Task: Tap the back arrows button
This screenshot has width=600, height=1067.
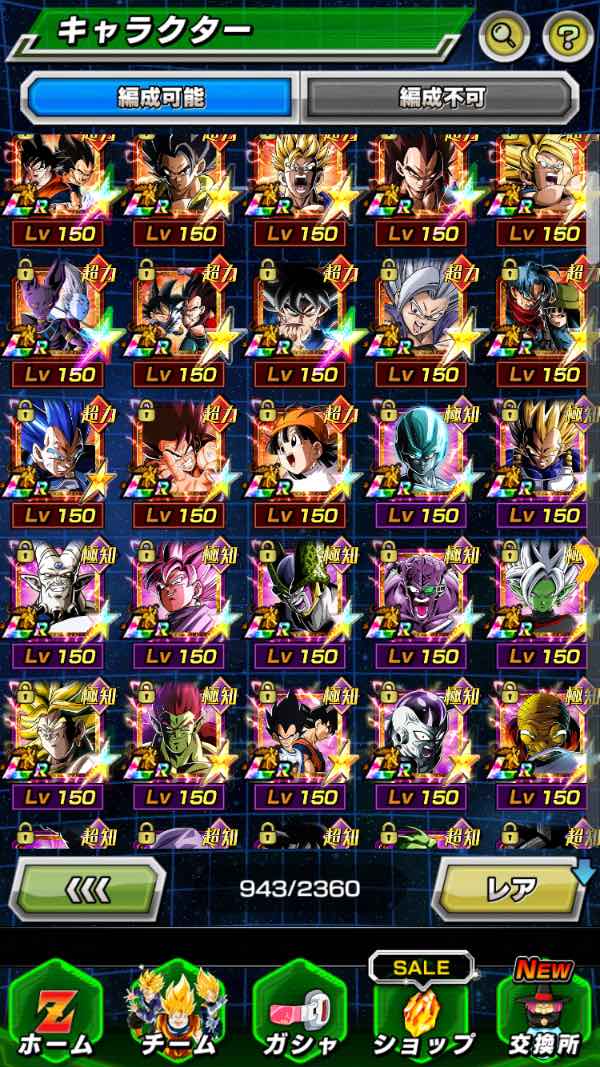Action: click(88, 887)
